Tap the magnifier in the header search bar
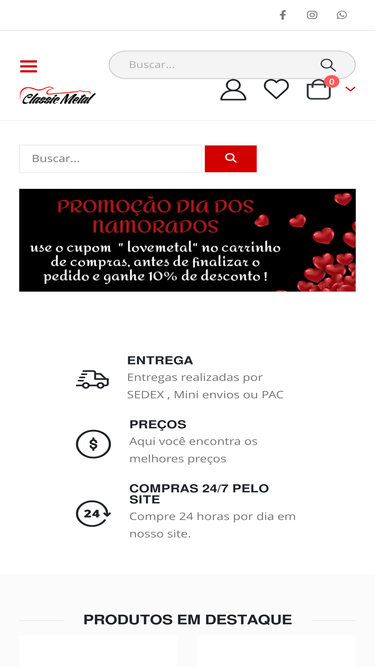Screen dimensions: 375x667 click(328, 65)
